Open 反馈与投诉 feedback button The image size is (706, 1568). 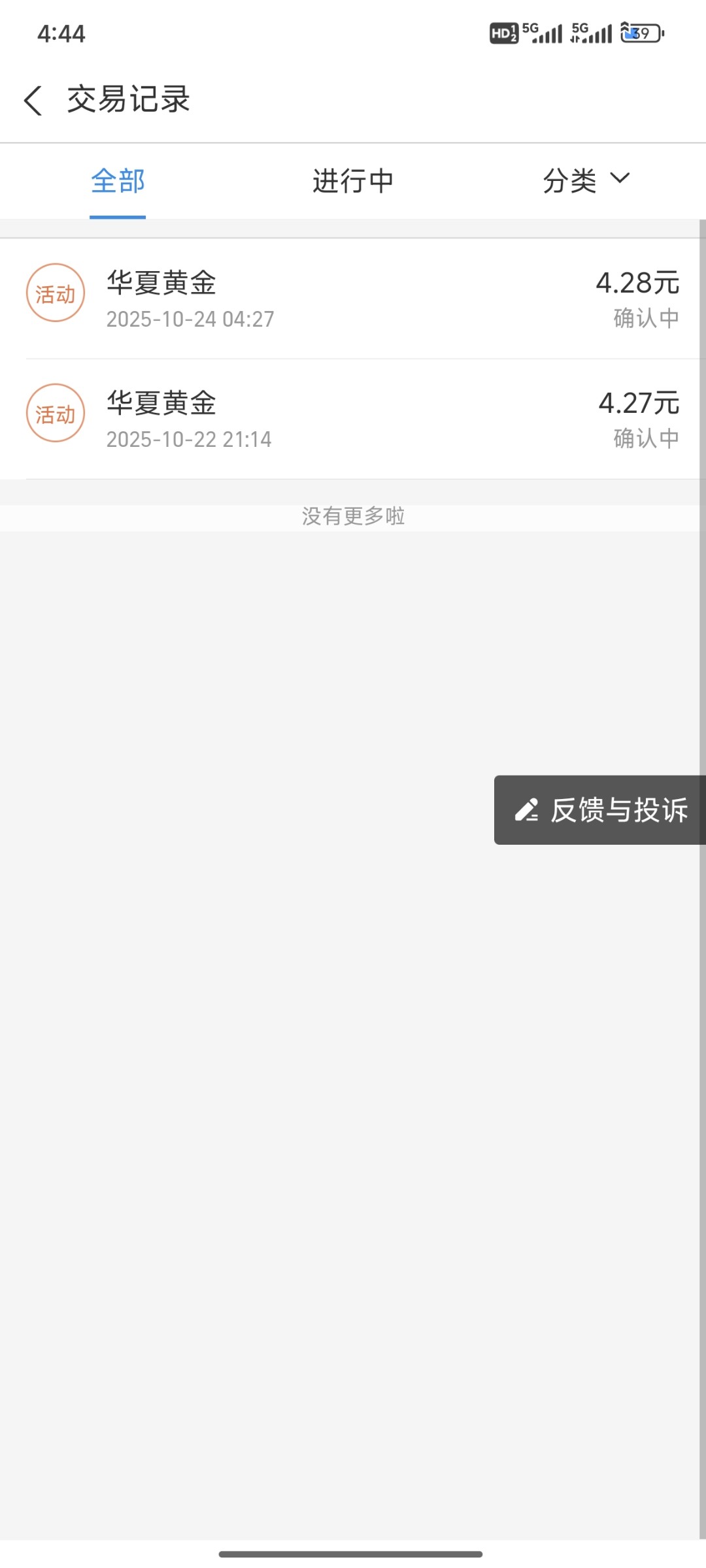click(x=600, y=810)
